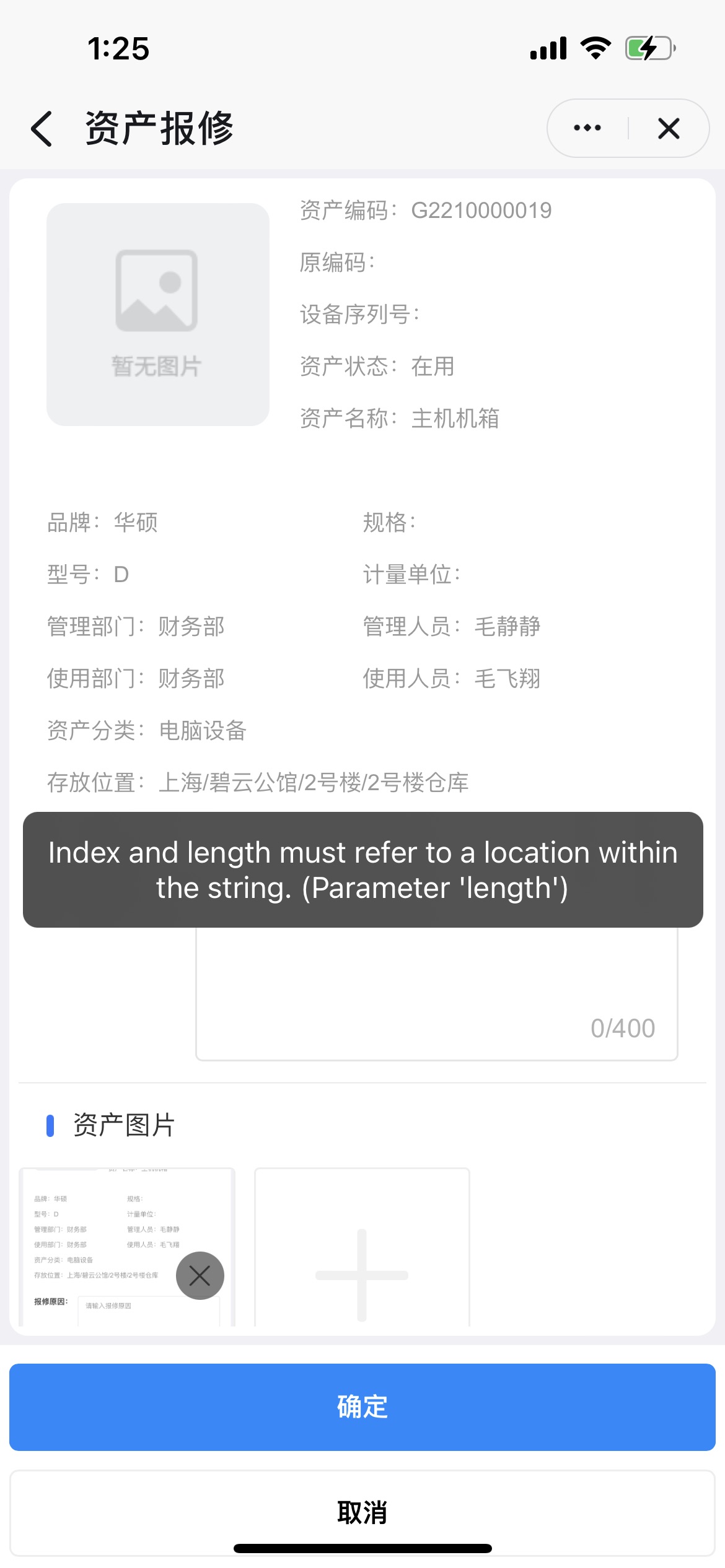Confirm the repair request with 确定
Screen dimensions: 725x1568
362,1406
